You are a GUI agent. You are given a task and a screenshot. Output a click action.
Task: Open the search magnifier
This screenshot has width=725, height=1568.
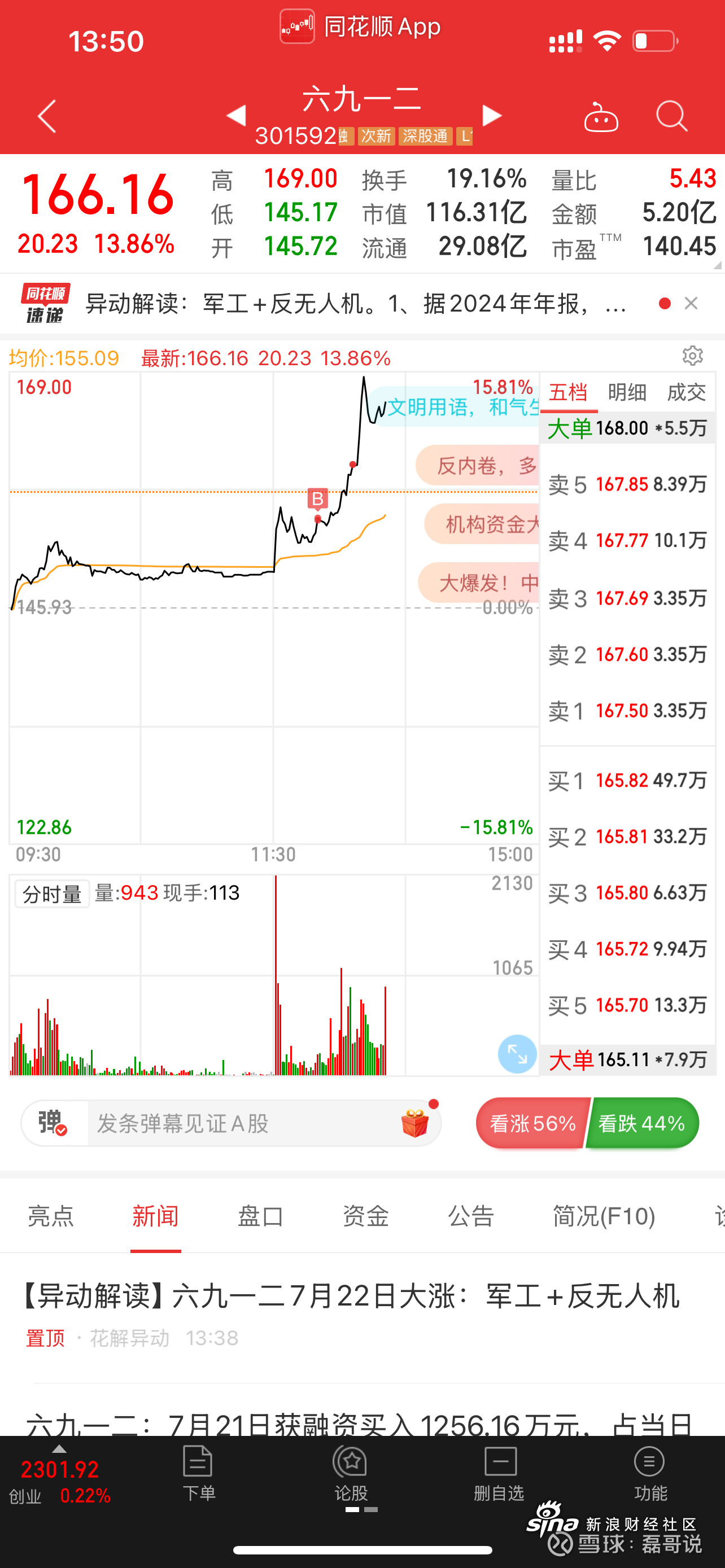tap(671, 116)
